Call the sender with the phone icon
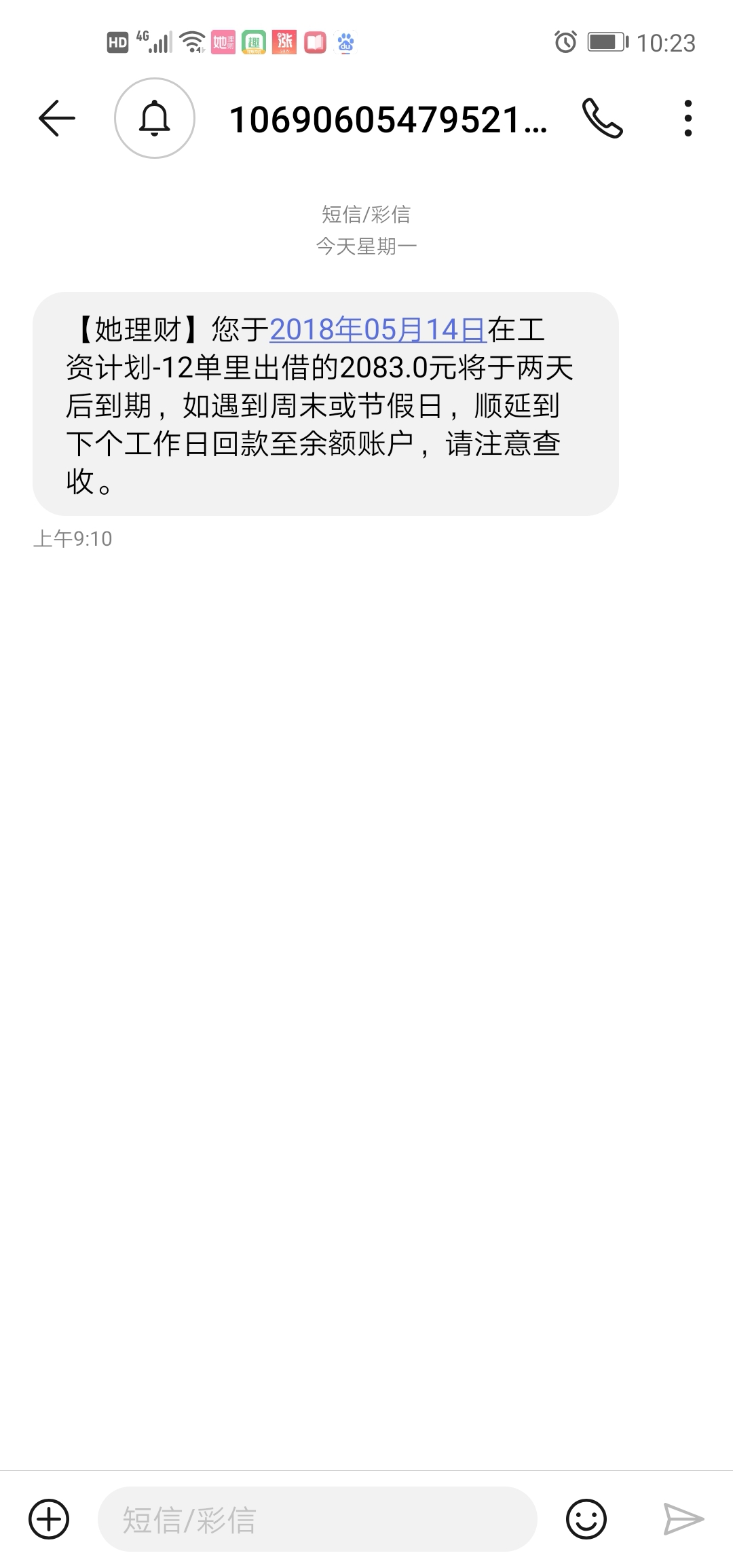733x1568 pixels. (x=602, y=118)
